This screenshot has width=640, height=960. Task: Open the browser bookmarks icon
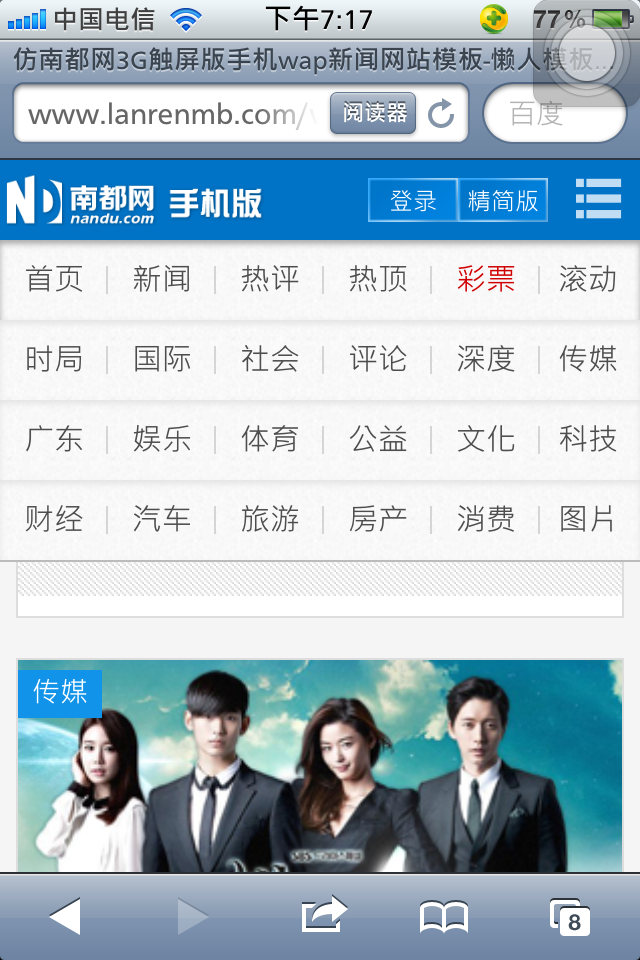[x=443, y=916]
